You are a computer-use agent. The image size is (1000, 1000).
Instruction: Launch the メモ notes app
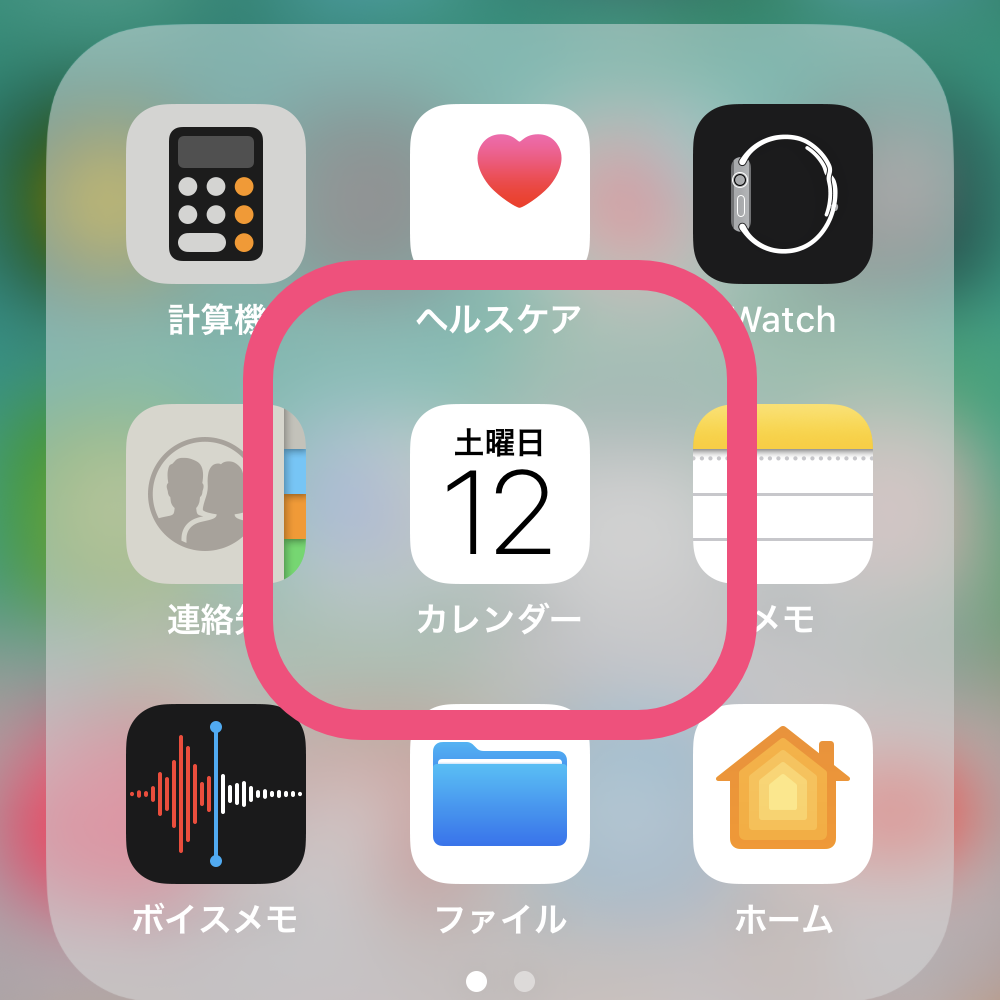[782, 493]
